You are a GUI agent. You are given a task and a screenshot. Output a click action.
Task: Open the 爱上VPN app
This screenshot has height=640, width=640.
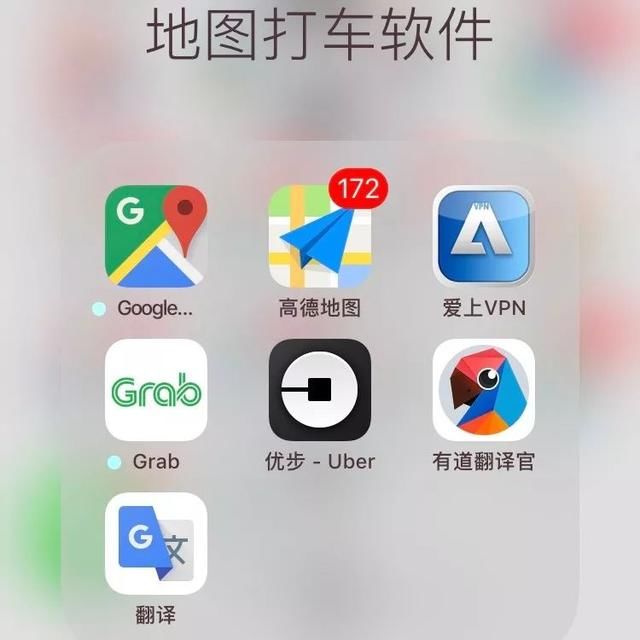click(x=484, y=236)
